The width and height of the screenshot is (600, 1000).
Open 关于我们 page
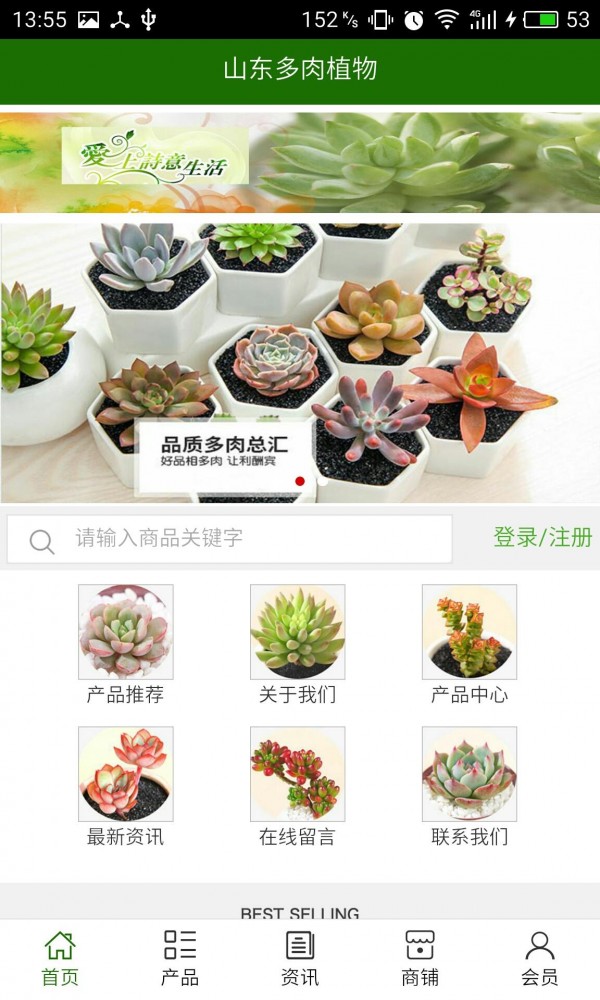(x=297, y=643)
